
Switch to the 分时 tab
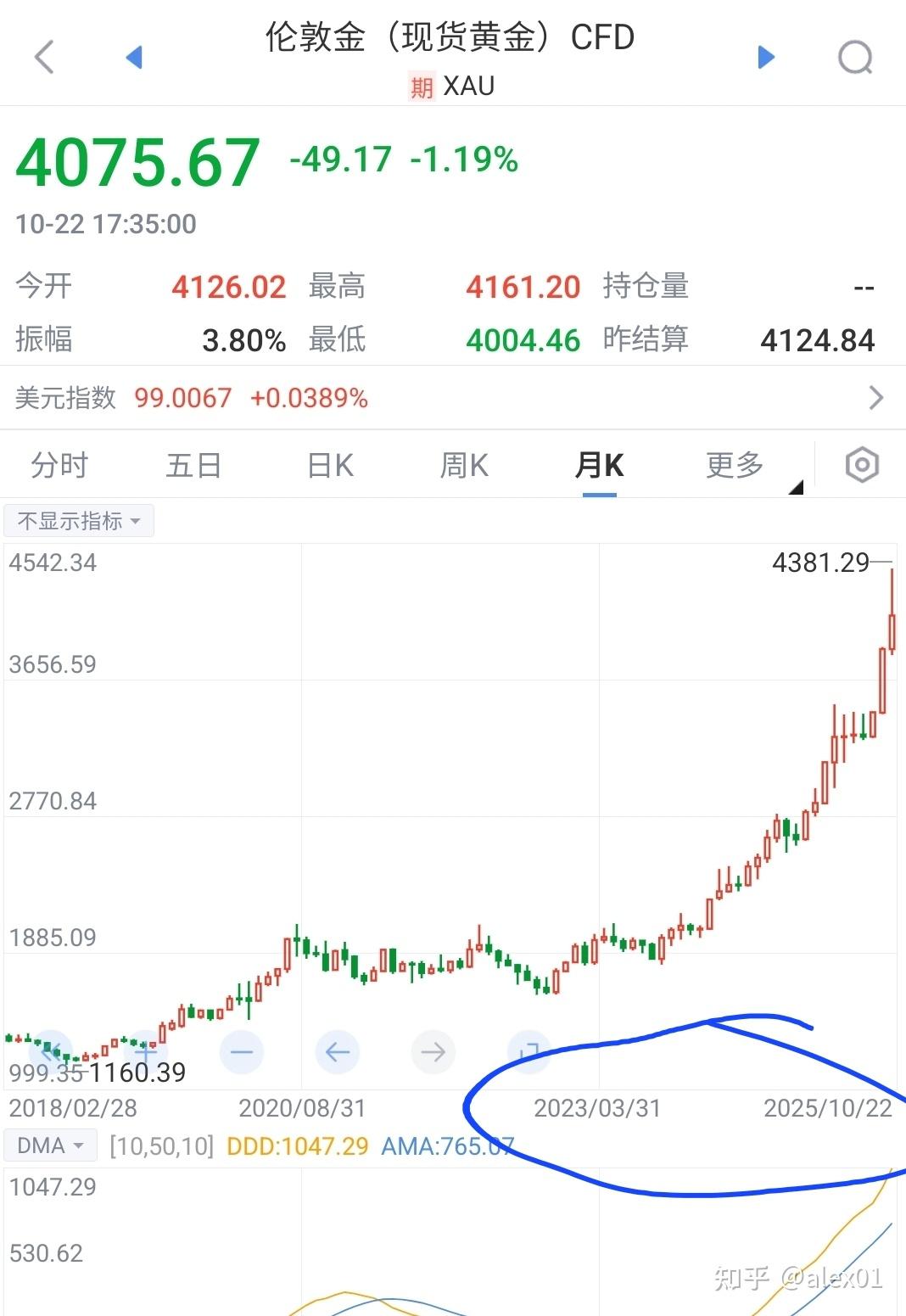coord(59,465)
